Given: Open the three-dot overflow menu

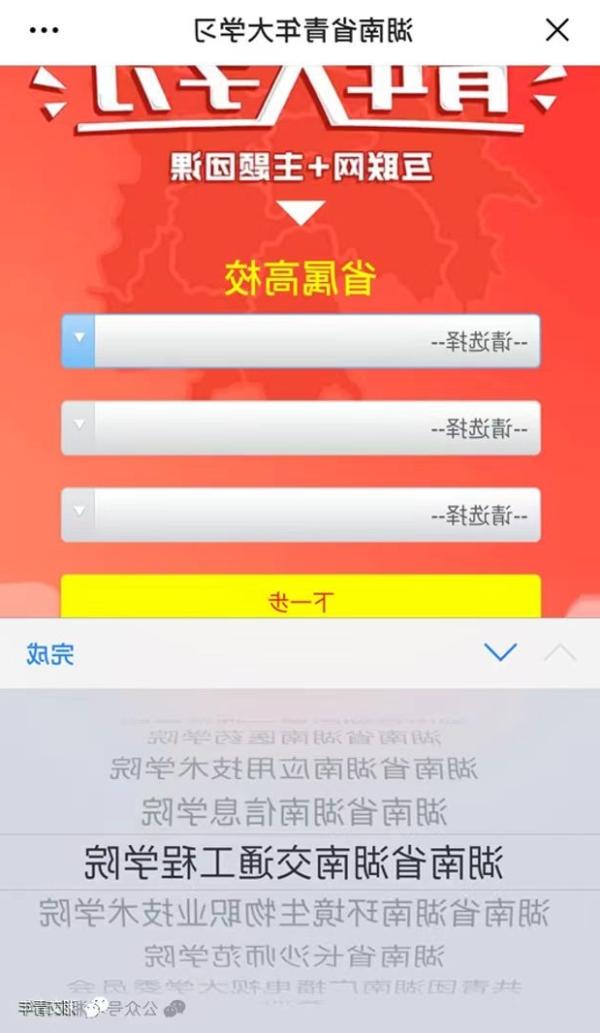Looking at the screenshot, I should point(44,31).
